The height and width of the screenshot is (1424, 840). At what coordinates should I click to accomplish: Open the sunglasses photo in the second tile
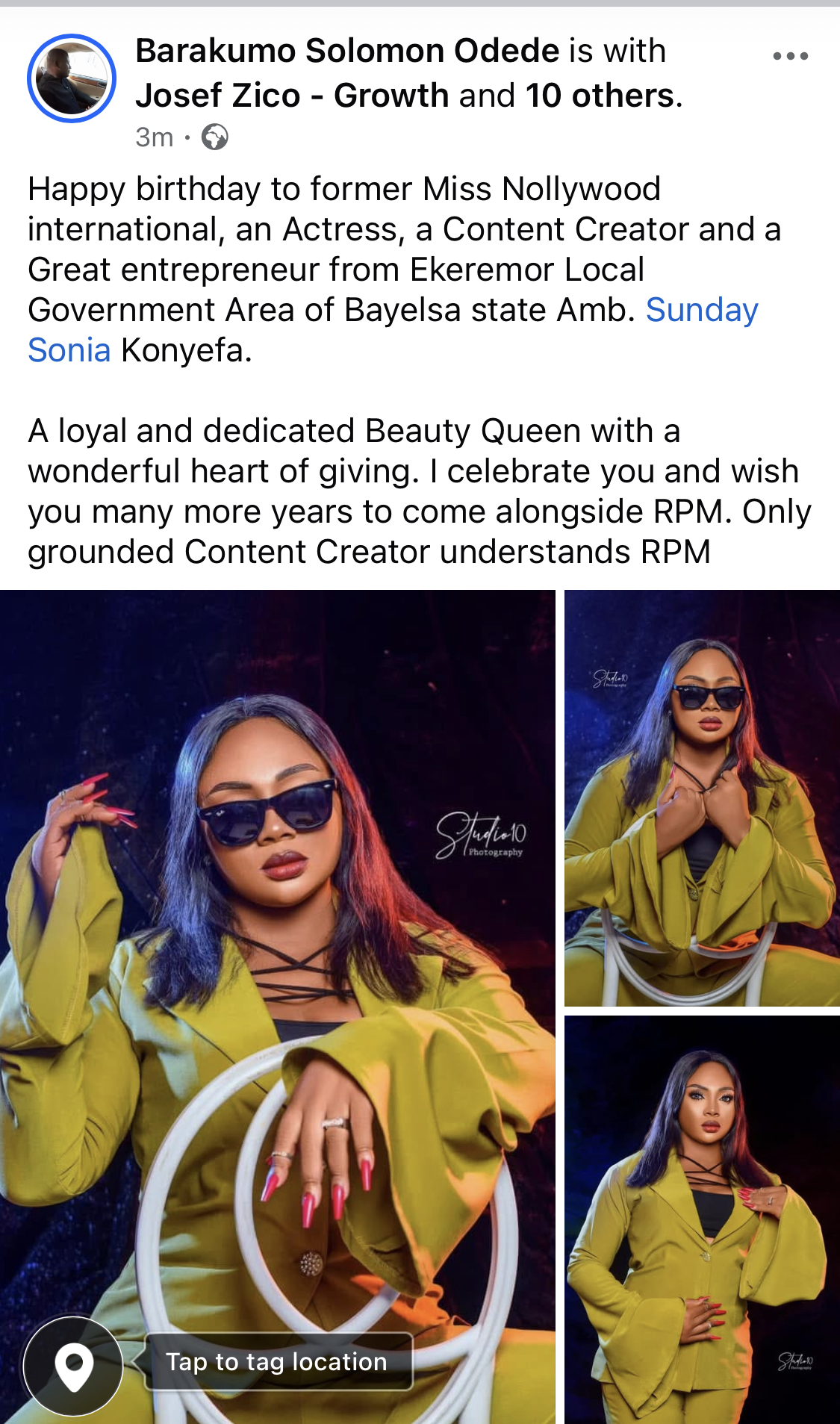[x=701, y=797]
